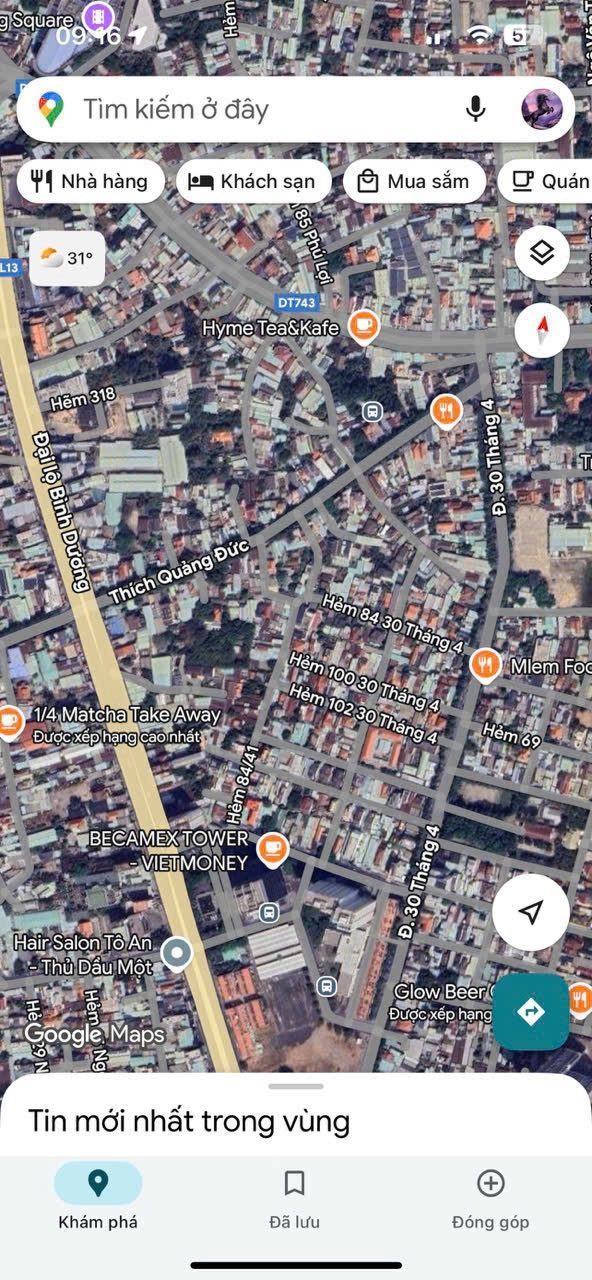Start voice search with the microphone
The width and height of the screenshot is (592, 1280).
tap(476, 108)
